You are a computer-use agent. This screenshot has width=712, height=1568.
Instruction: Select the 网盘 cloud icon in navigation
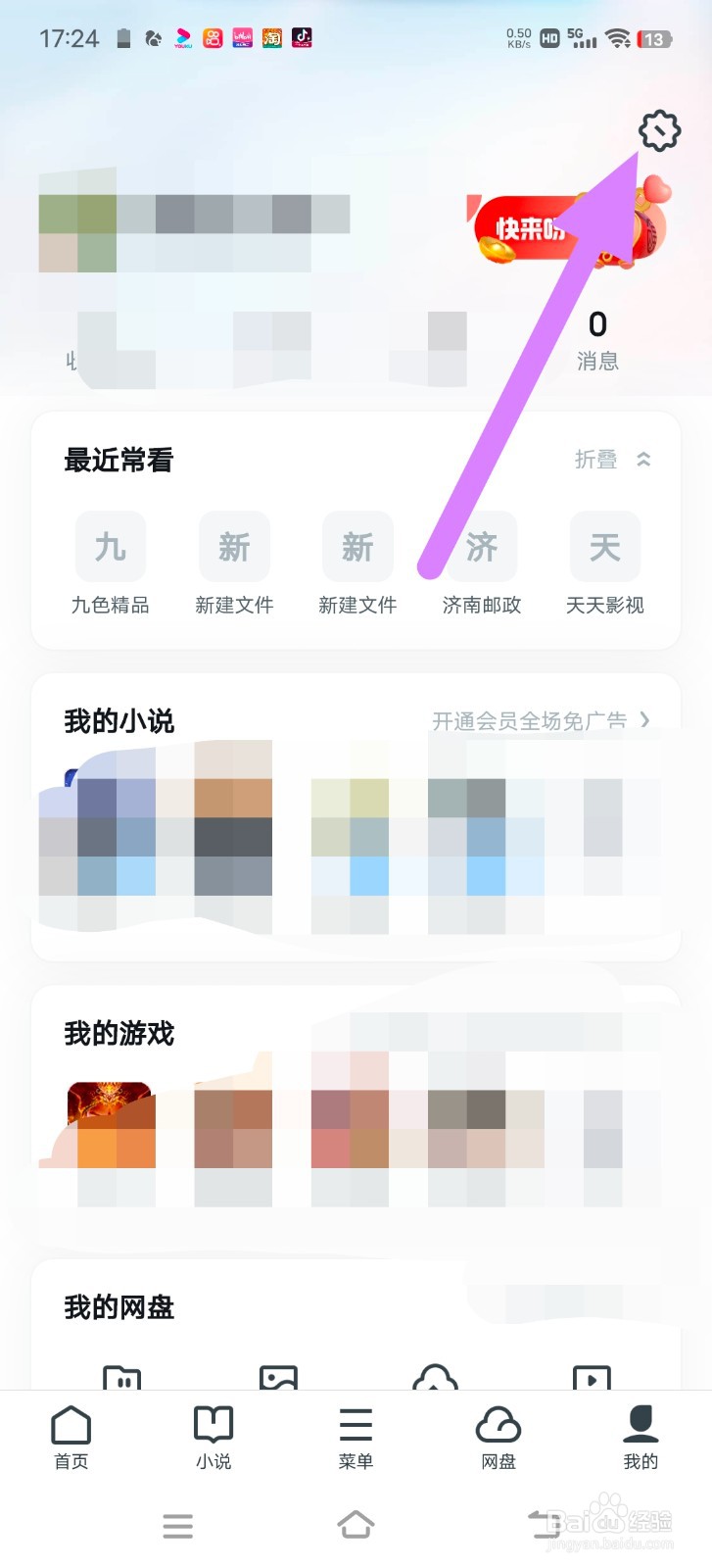pyautogui.click(x=498, y=1424)
